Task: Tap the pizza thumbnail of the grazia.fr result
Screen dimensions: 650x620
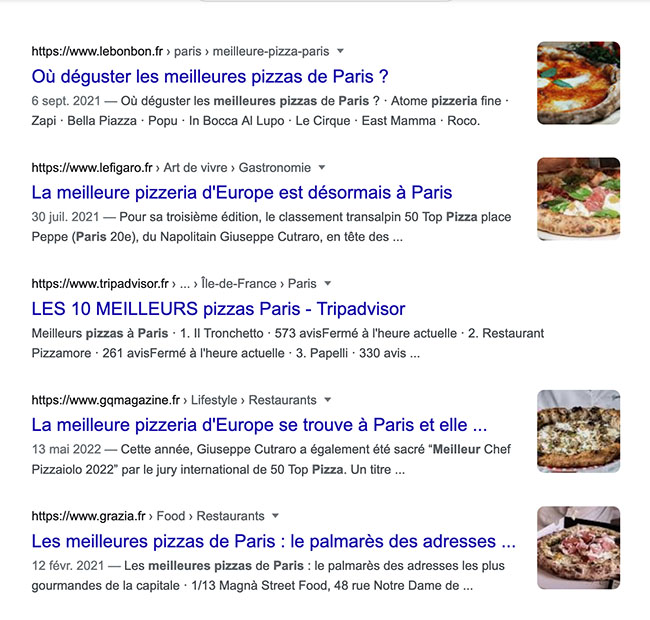Action: [x=578, y=548]
